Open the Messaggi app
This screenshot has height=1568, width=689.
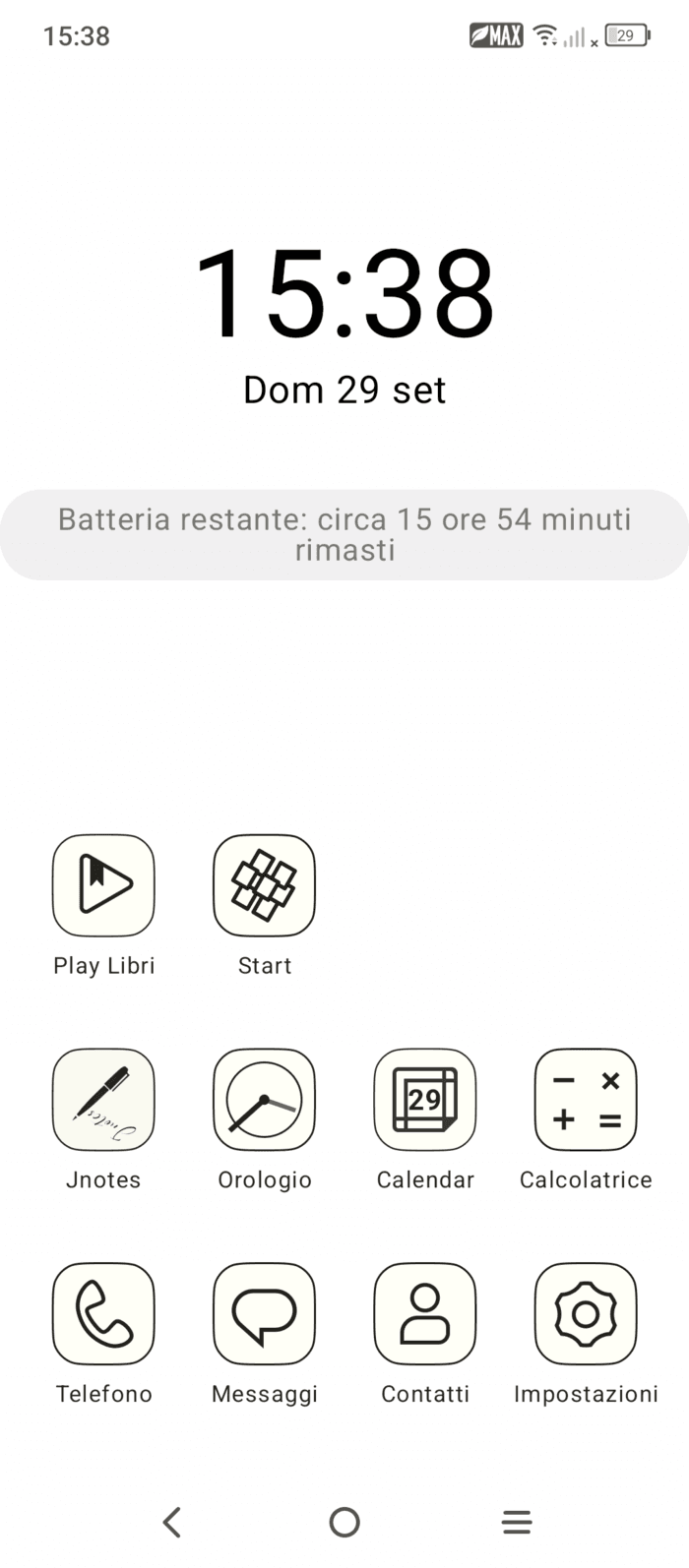264,1313
